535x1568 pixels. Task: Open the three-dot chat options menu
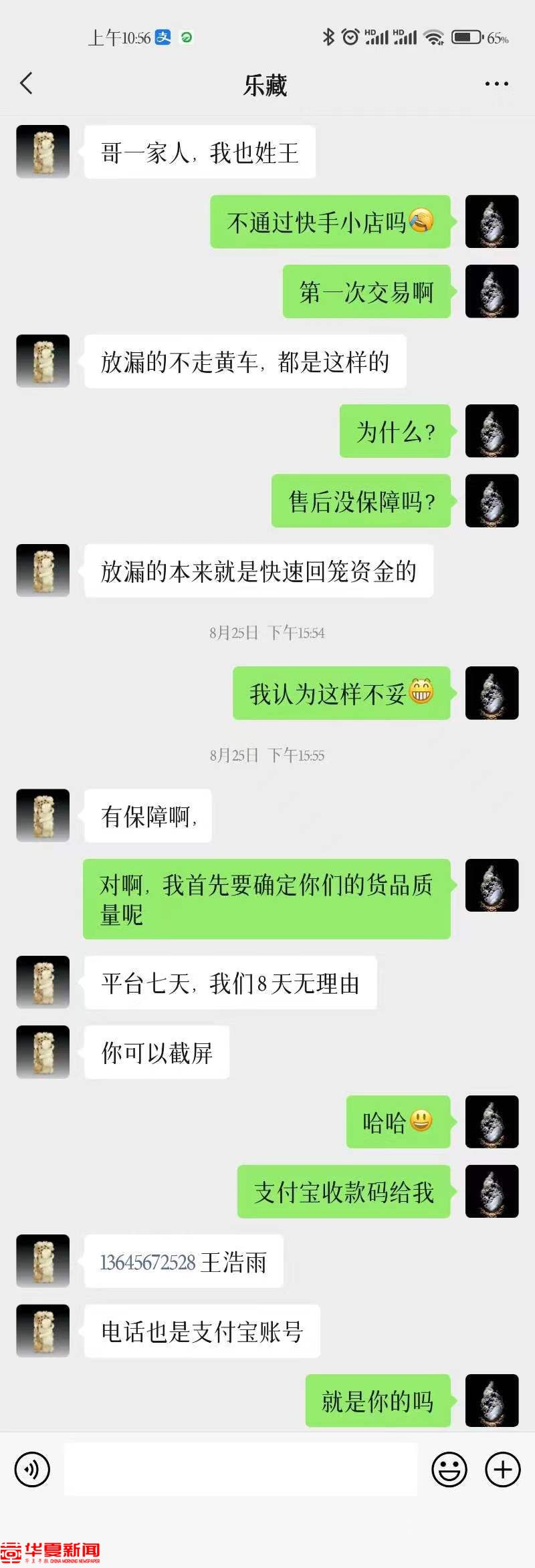[x=496, y=84]
